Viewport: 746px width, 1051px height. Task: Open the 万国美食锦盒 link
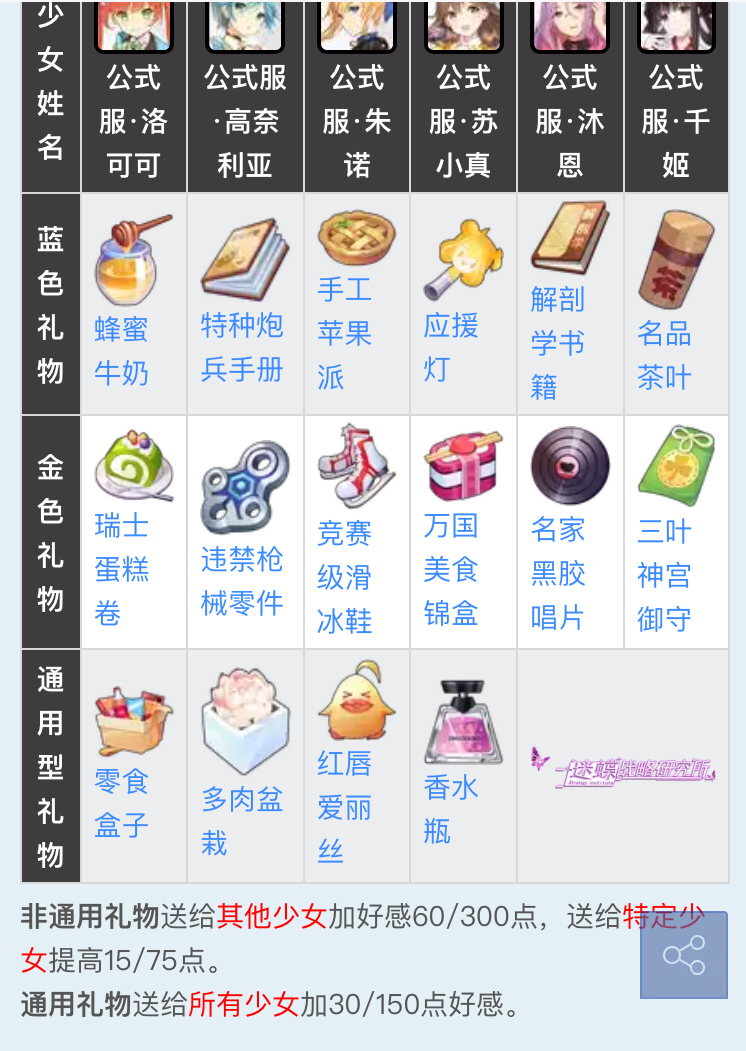(451, 570)
